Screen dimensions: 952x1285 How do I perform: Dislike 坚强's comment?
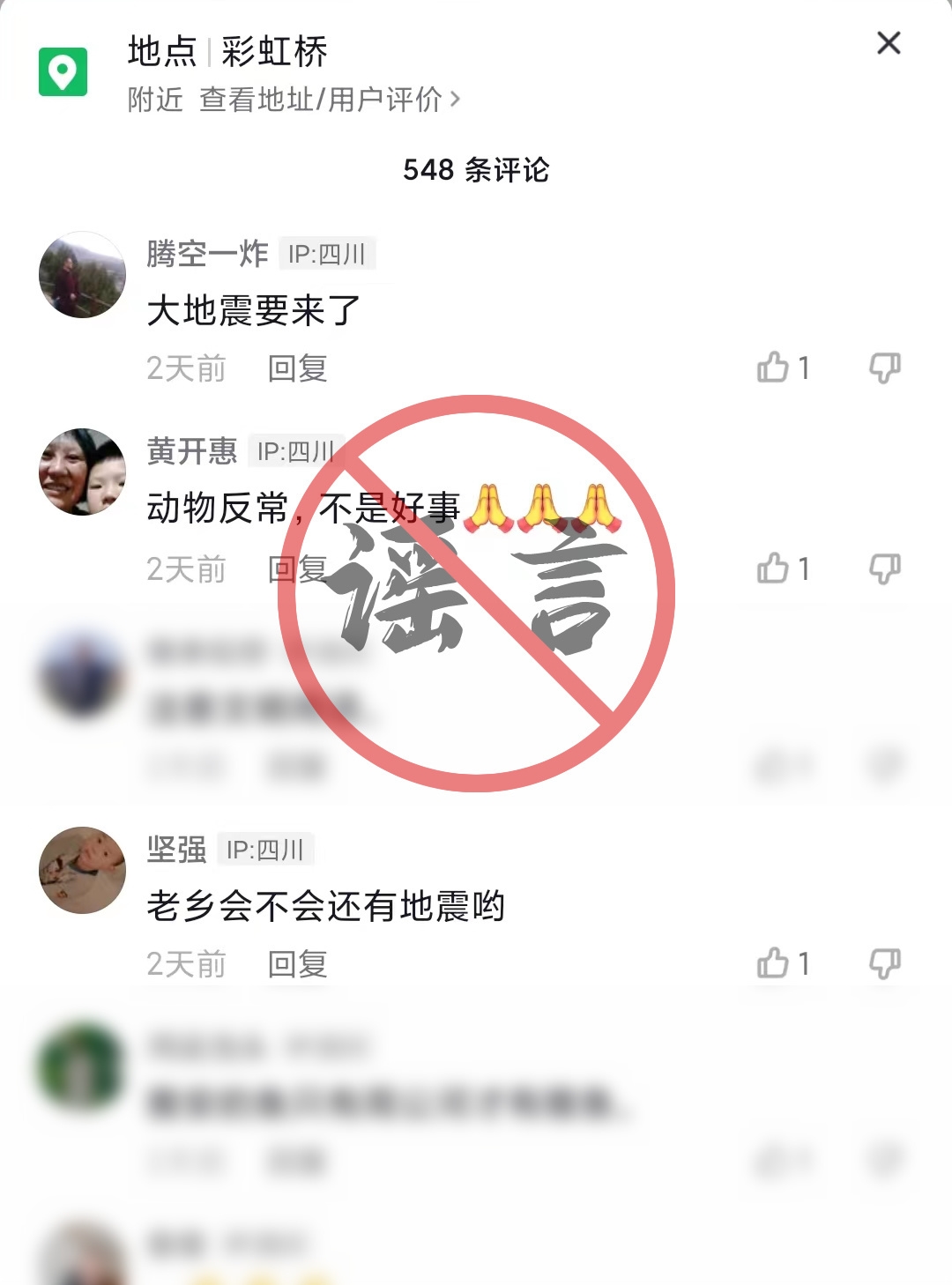tap(884, 963)
